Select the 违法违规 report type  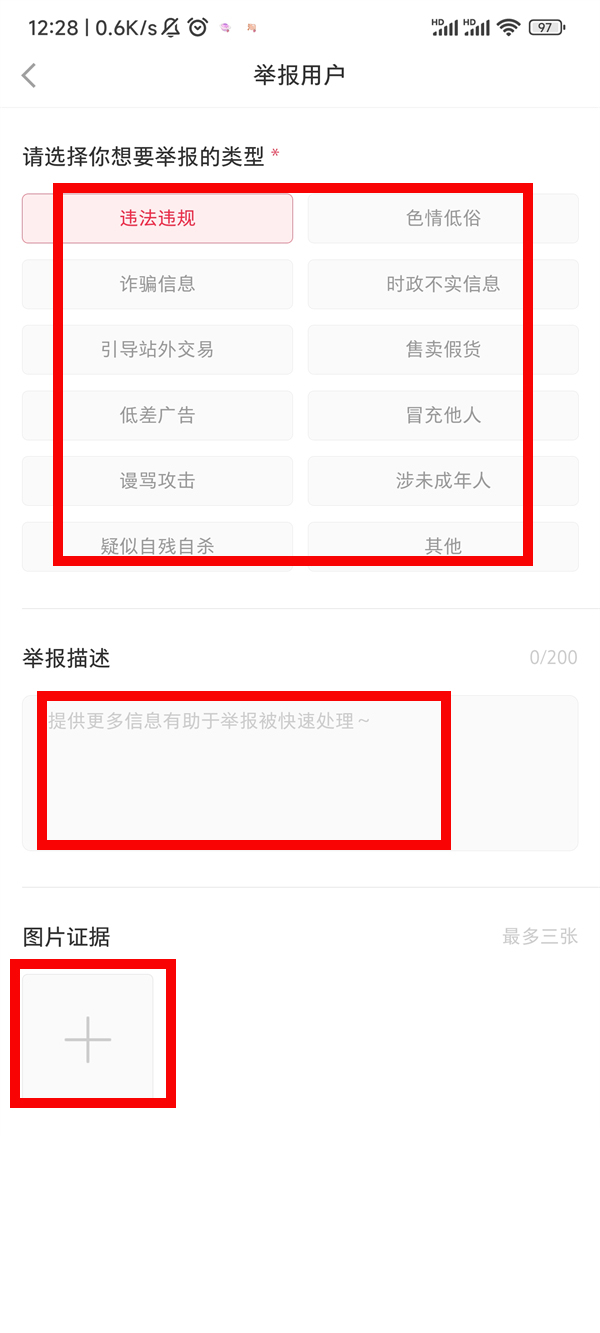[157, 218]
